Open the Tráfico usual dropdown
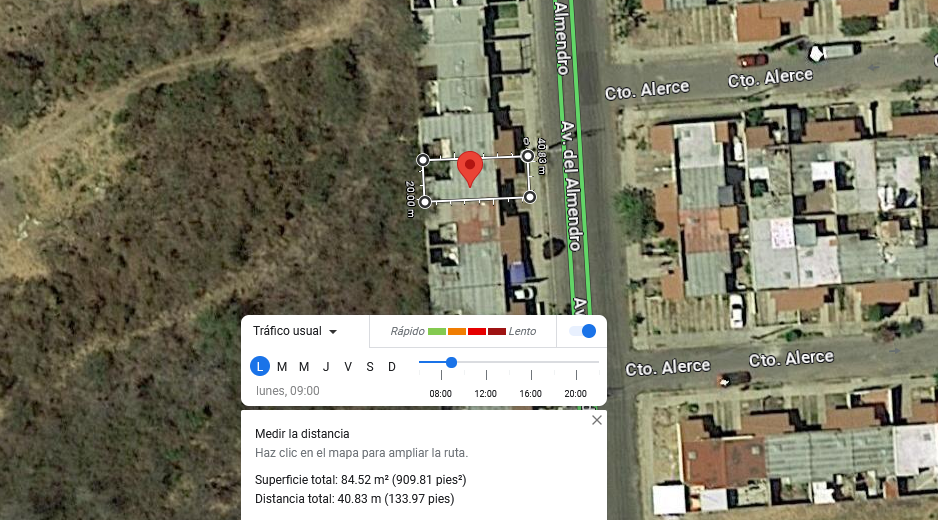938x520 pixels. pos(295,331)
